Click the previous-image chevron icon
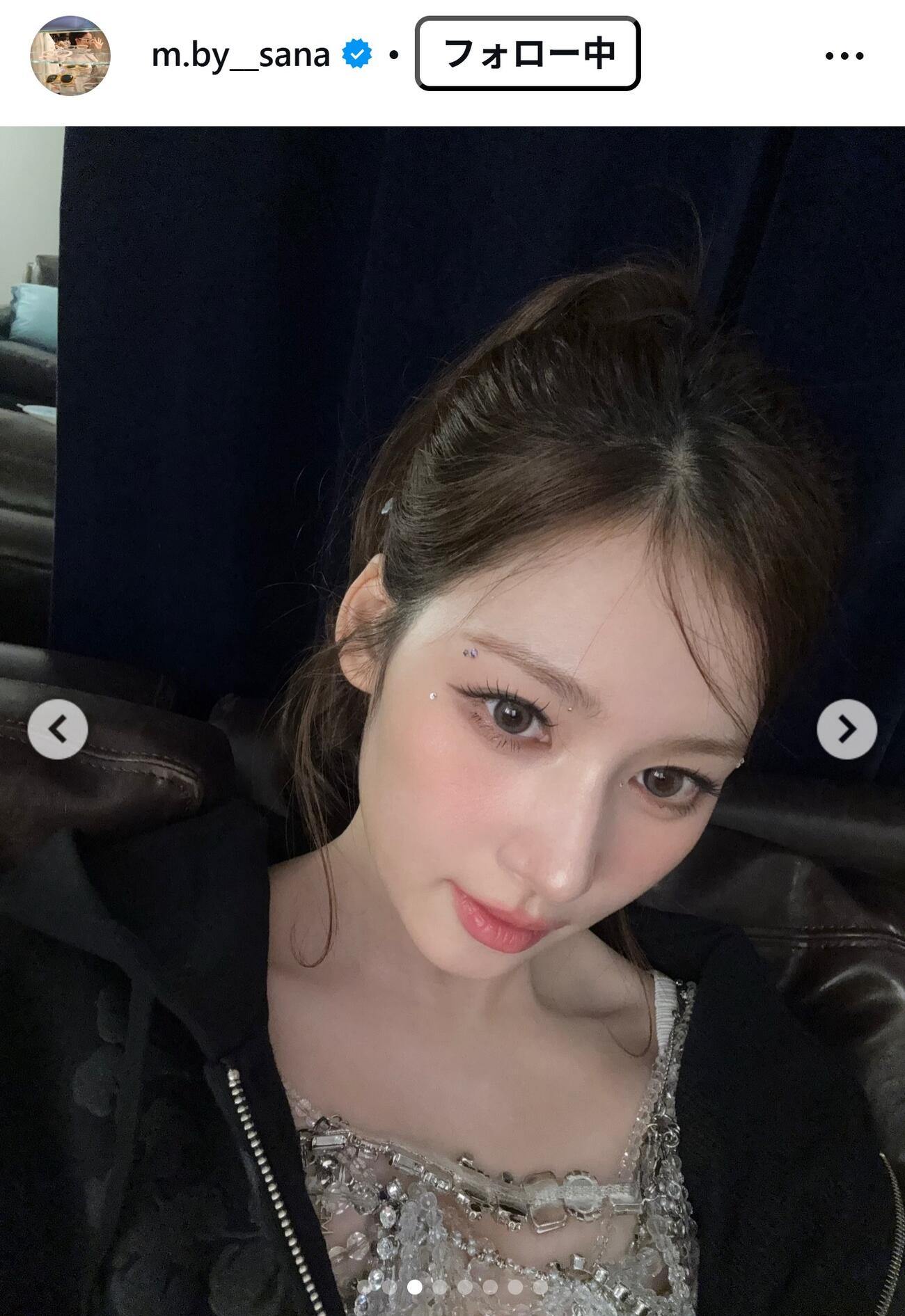The height and width of the screenshot is (1316, 905). pyautogui.click(x=57, y=730)
